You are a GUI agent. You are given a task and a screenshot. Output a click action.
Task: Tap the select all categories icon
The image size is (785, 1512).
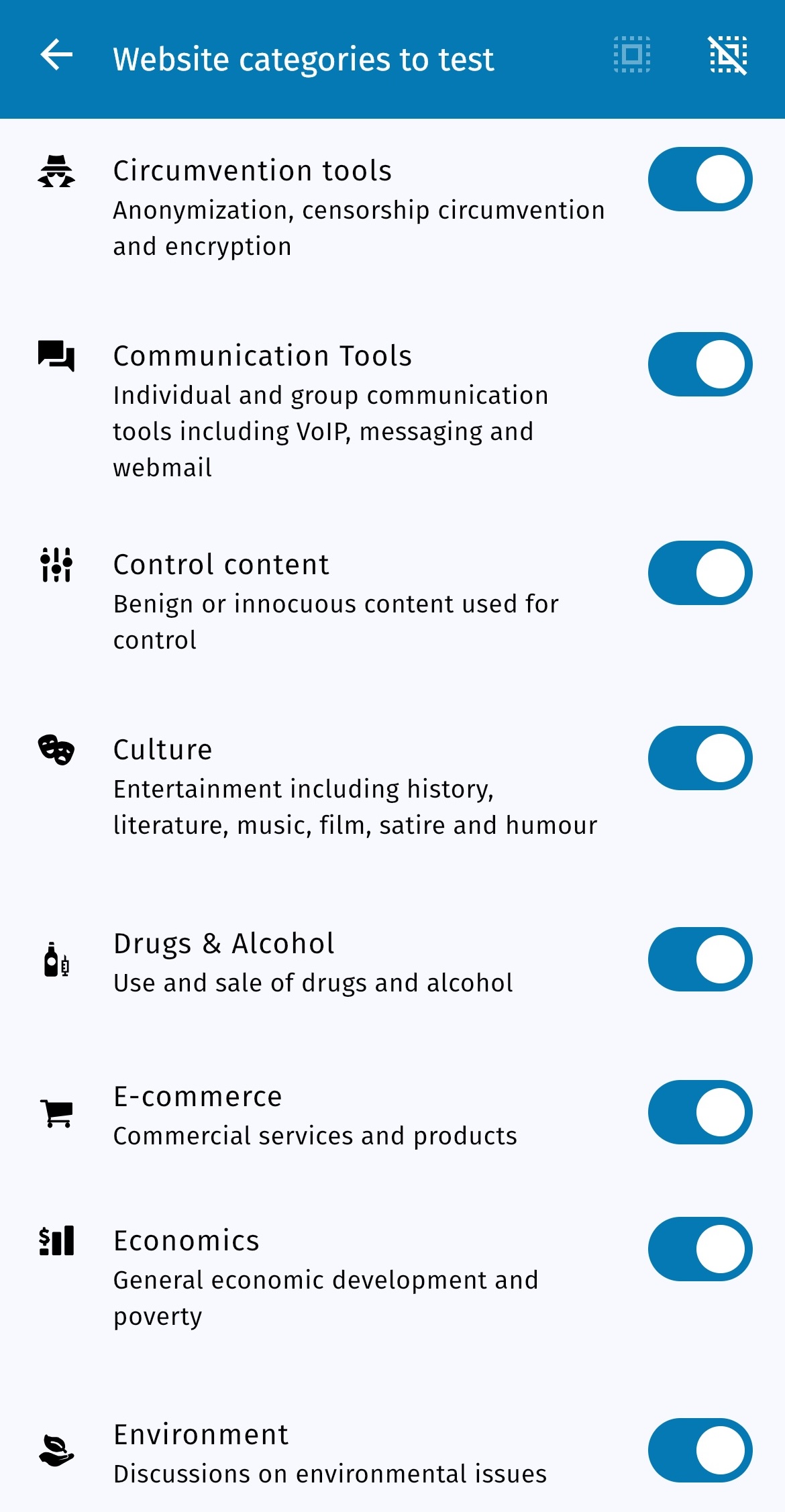(x=631, y=55)
